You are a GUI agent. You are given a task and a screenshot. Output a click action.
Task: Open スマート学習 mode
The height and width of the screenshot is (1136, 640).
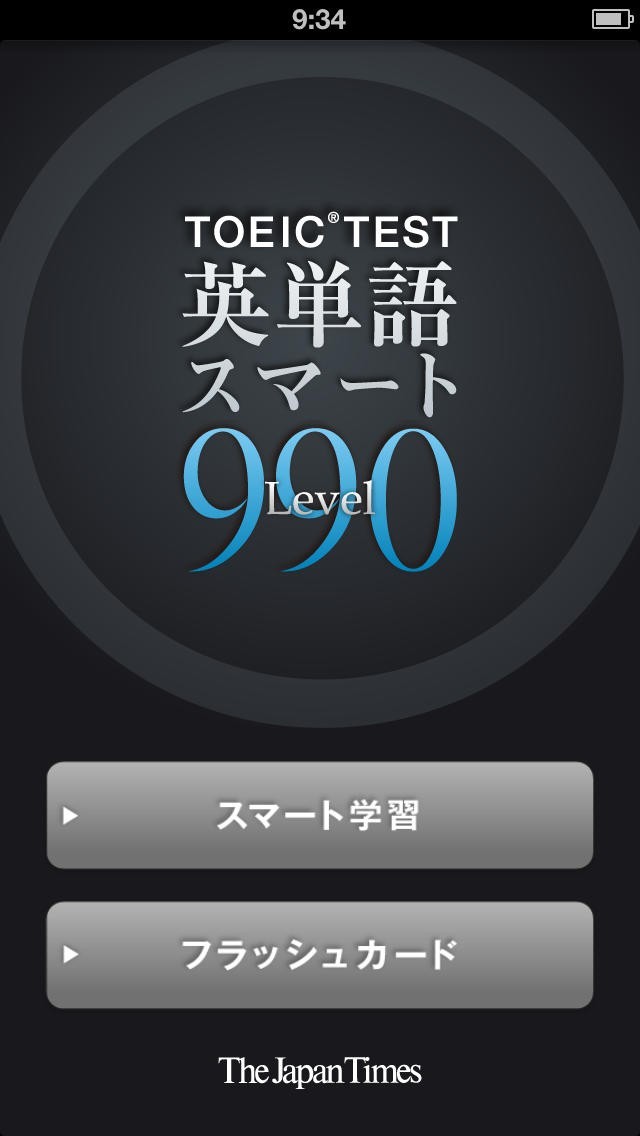pos(320,815)
